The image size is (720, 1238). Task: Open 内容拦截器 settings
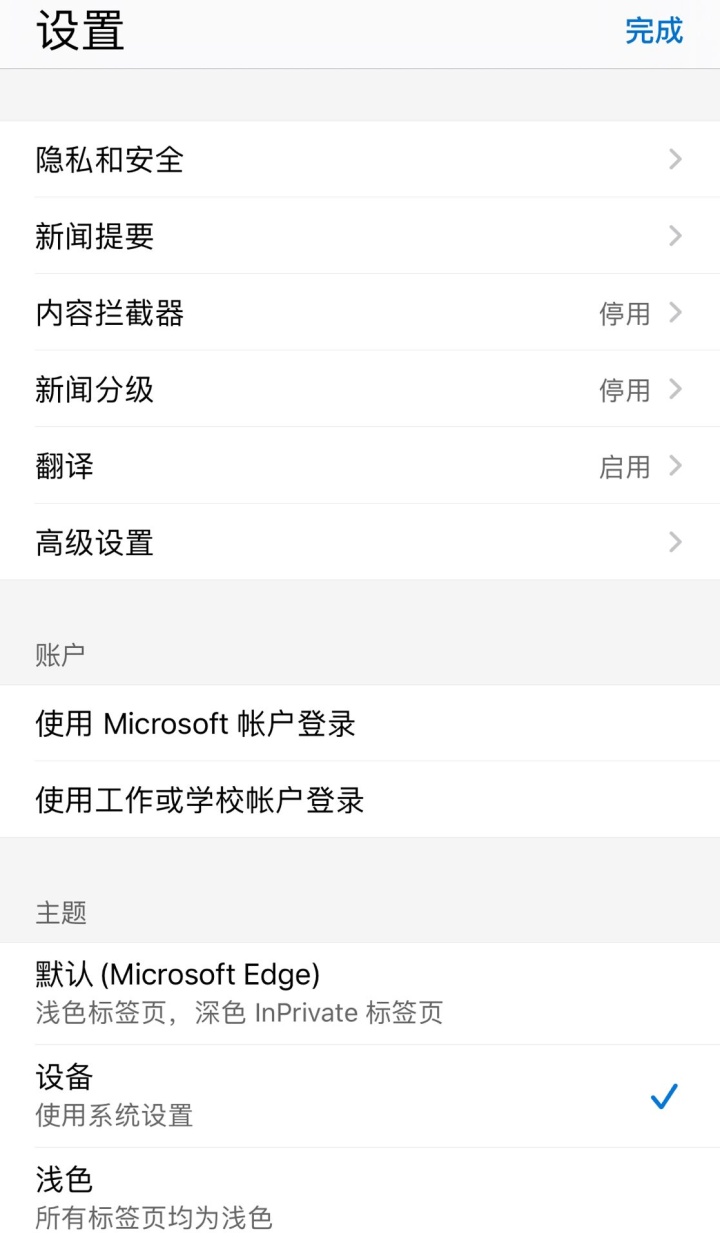(x=360, y=313)
